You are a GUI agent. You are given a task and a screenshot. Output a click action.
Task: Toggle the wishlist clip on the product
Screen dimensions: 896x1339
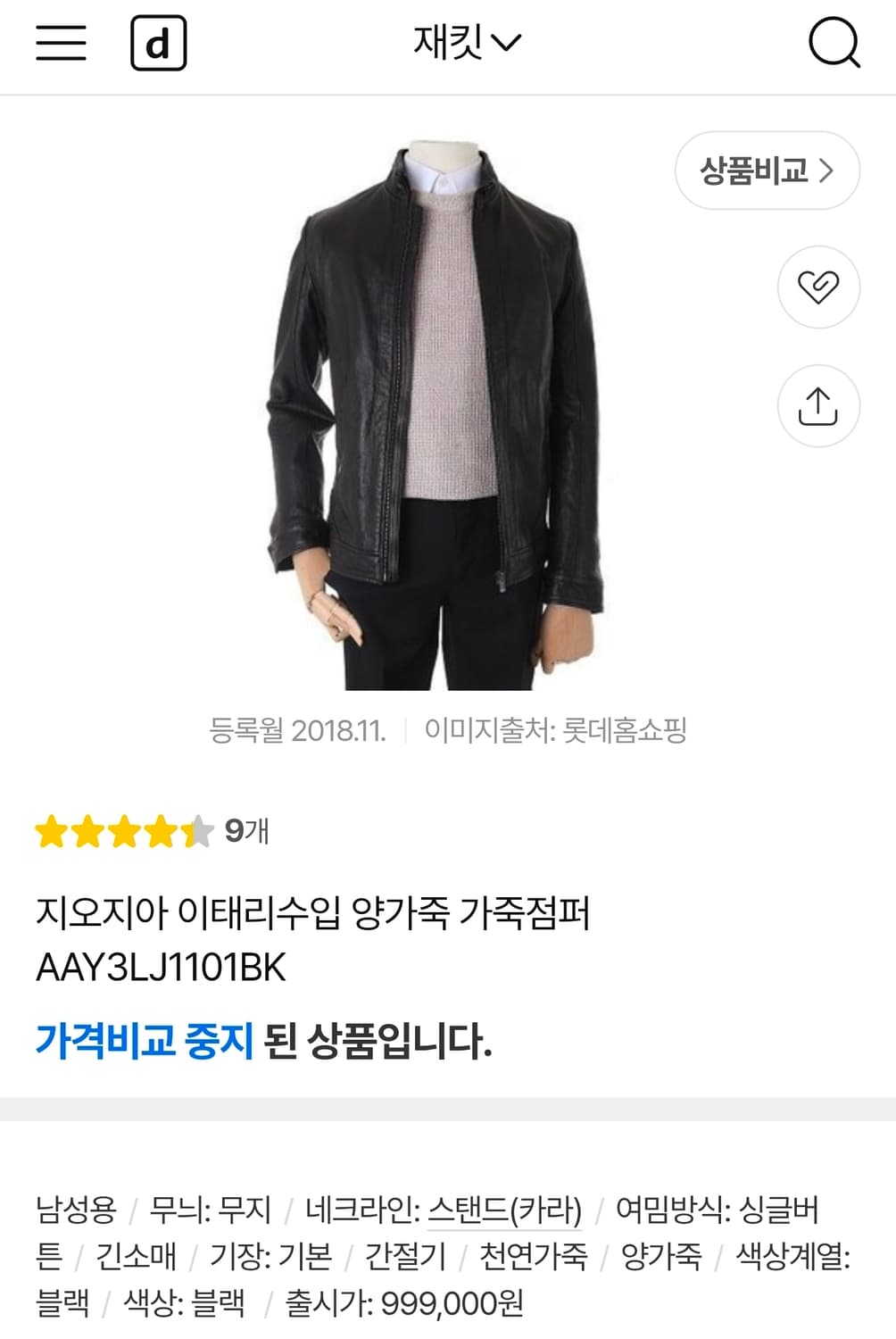click(x=818, y=287)
